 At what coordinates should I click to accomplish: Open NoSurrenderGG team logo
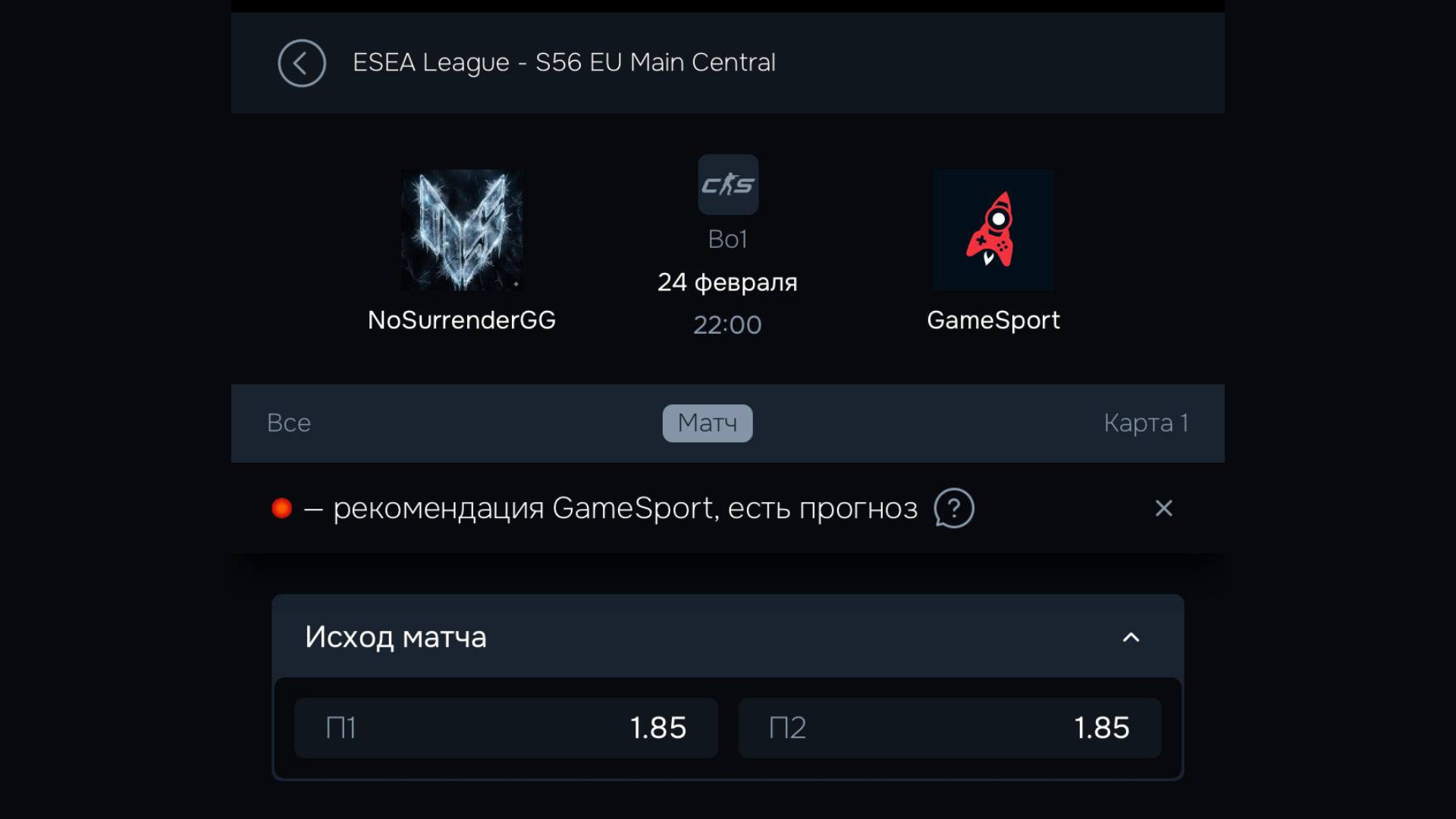[462, 230]
